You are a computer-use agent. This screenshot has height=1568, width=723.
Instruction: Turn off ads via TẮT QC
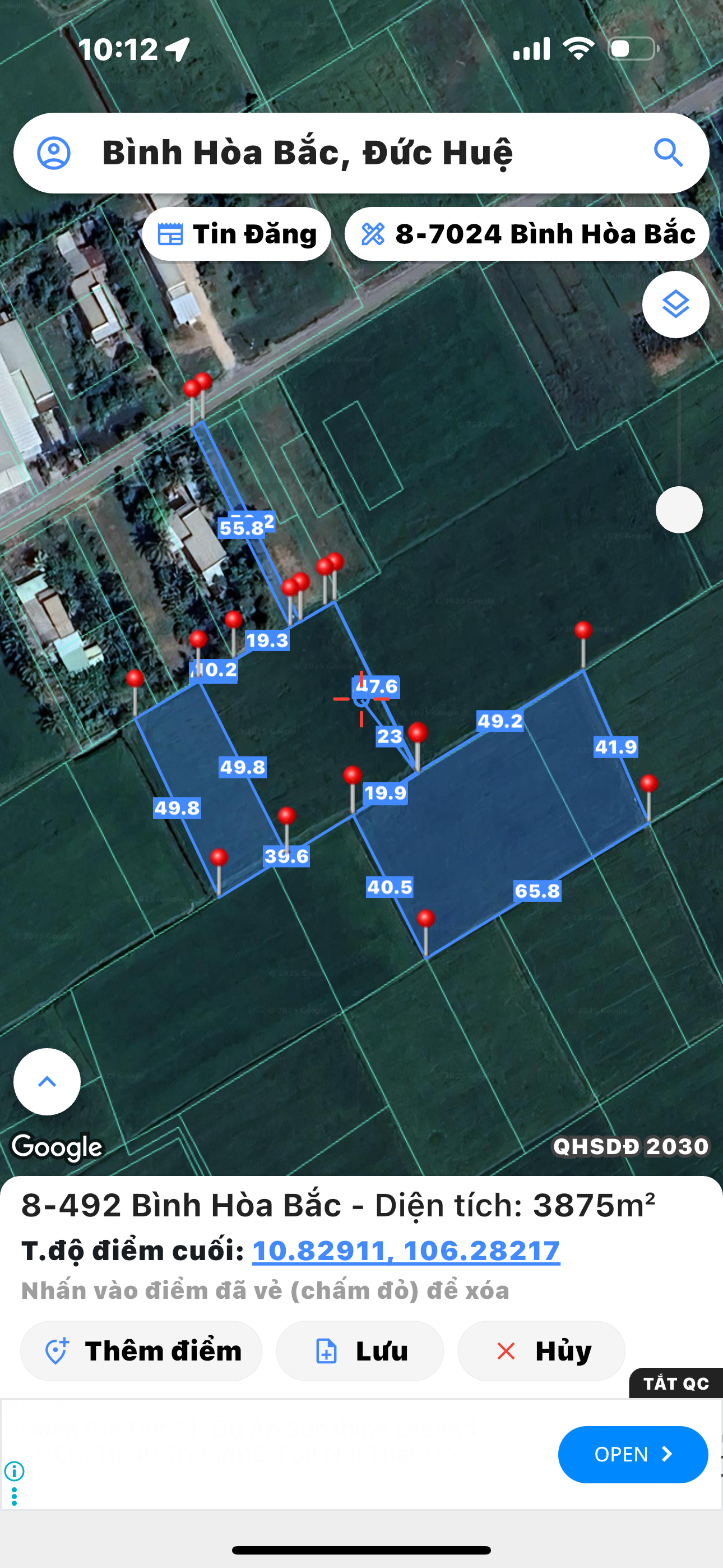pyautogui.click(x=676, y=1383)
